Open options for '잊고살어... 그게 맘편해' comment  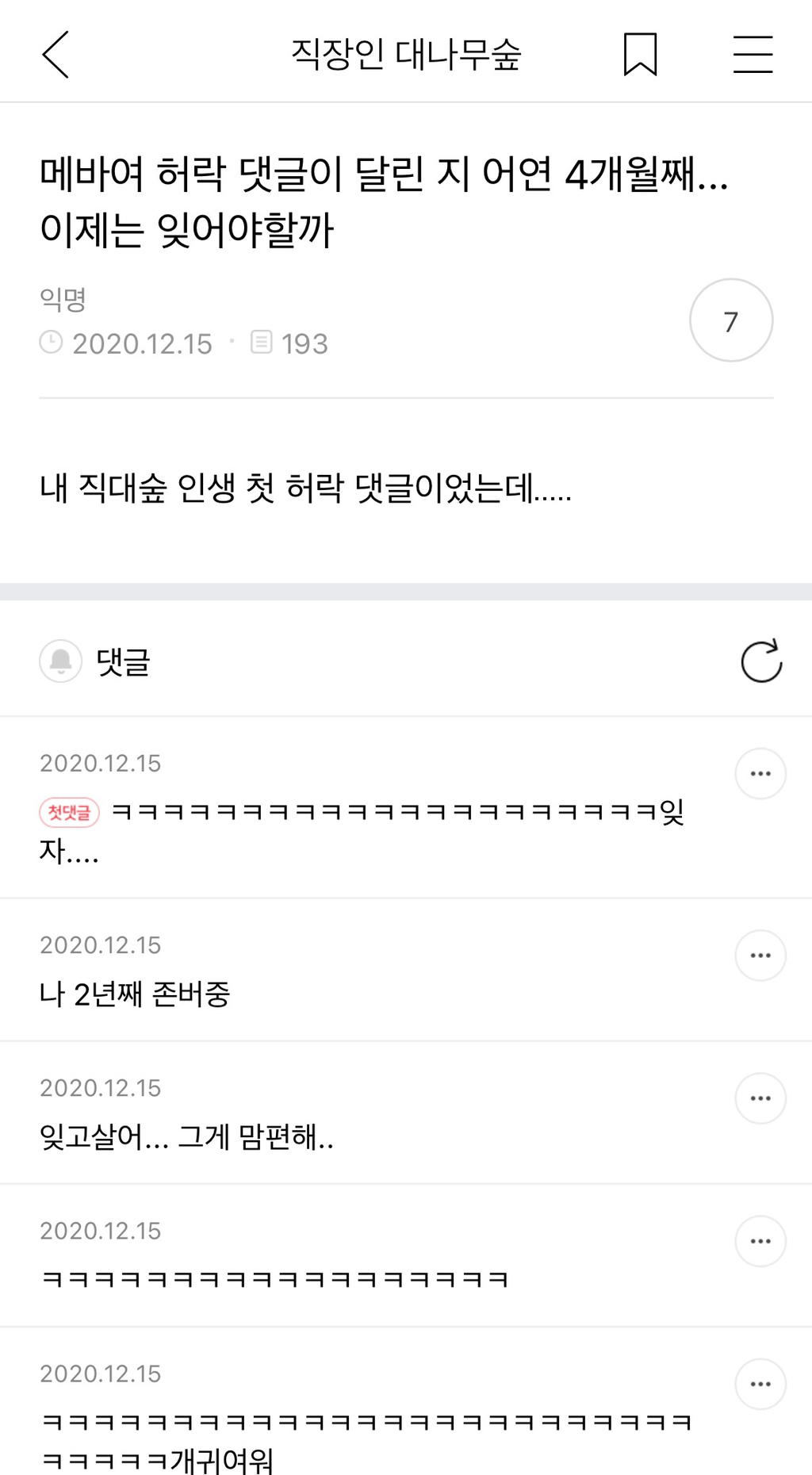[x=760, y=1098]
